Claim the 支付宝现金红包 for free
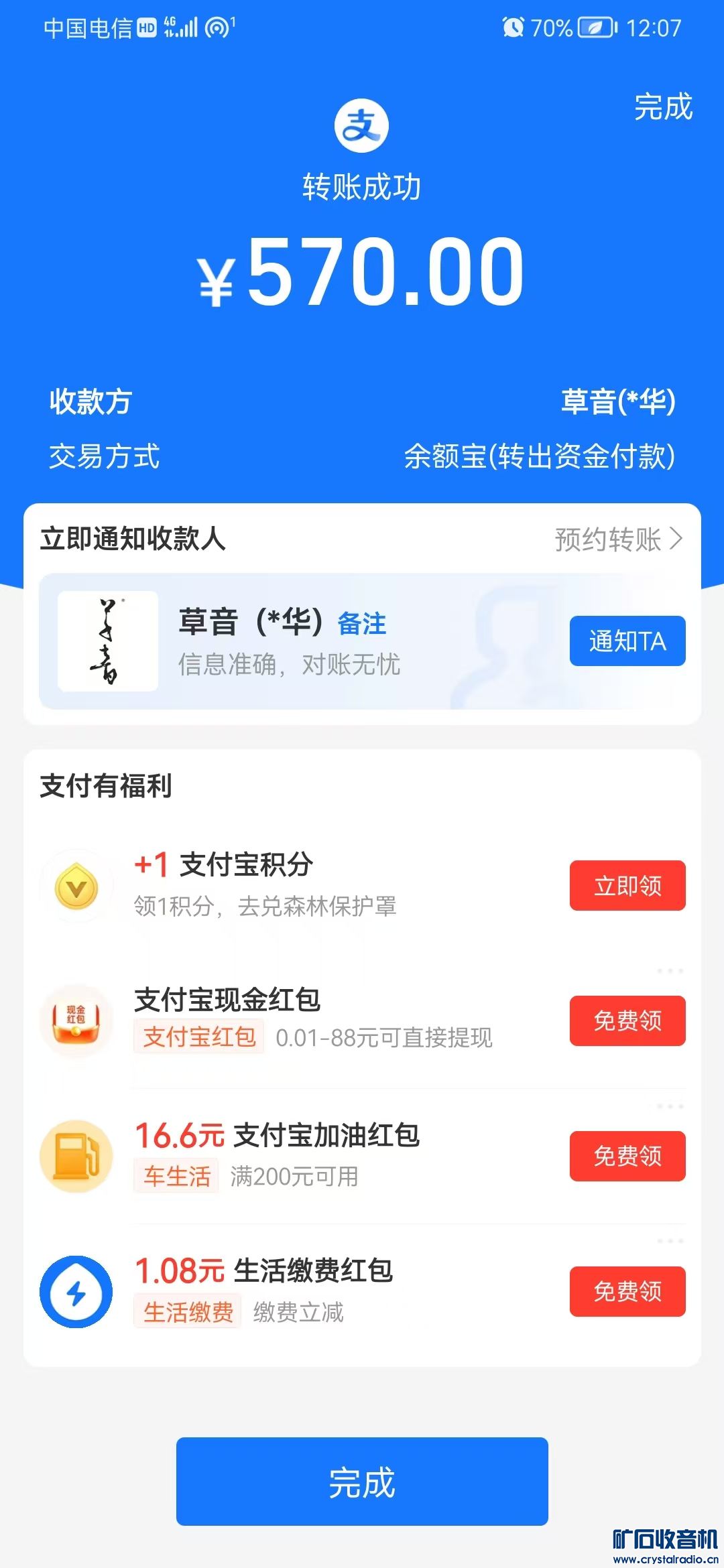The image size is (724, 1568). coord(627,1021)
